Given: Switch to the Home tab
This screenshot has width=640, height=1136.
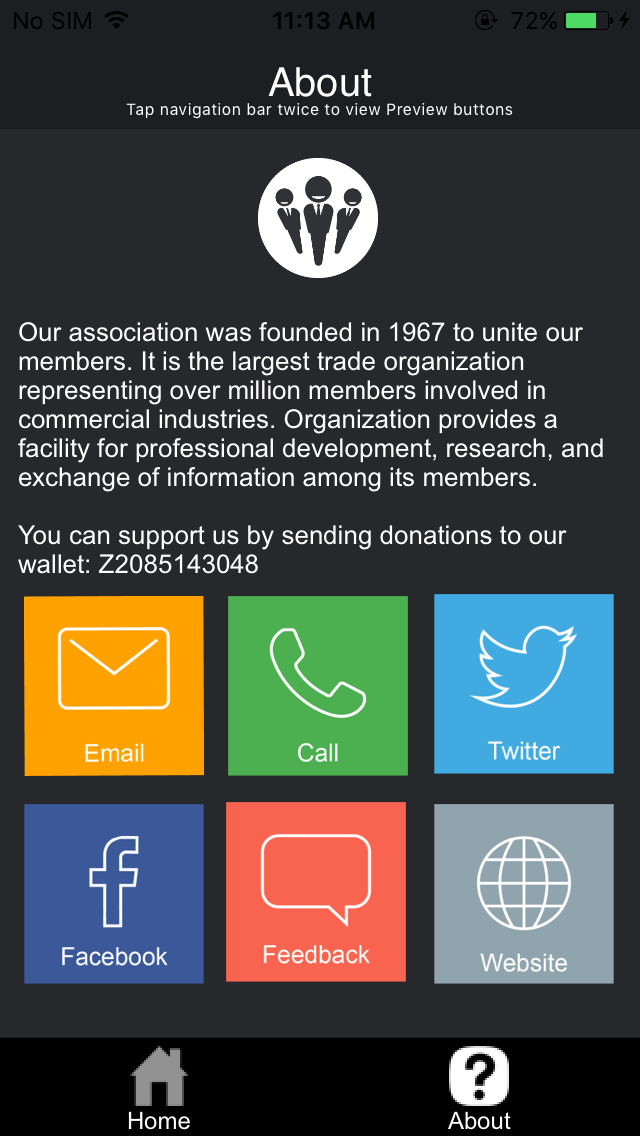Looking at the screenshot, I should click(x=159, y=1088).
